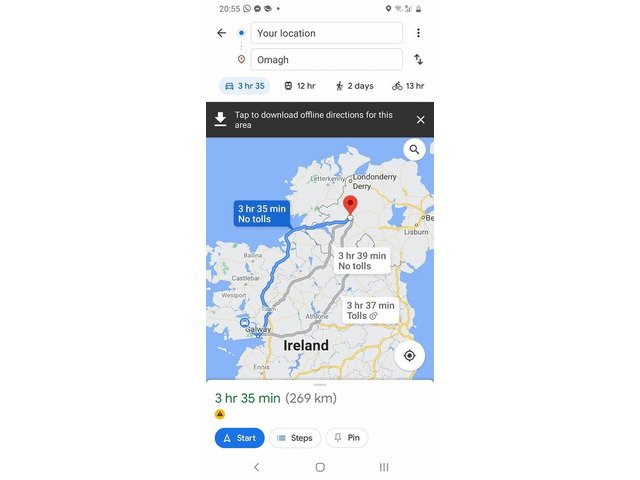Image resolution: width=640 pixels, height=480 pixels.
Task: Start navigation to Omagh
Action: [240, 438]
